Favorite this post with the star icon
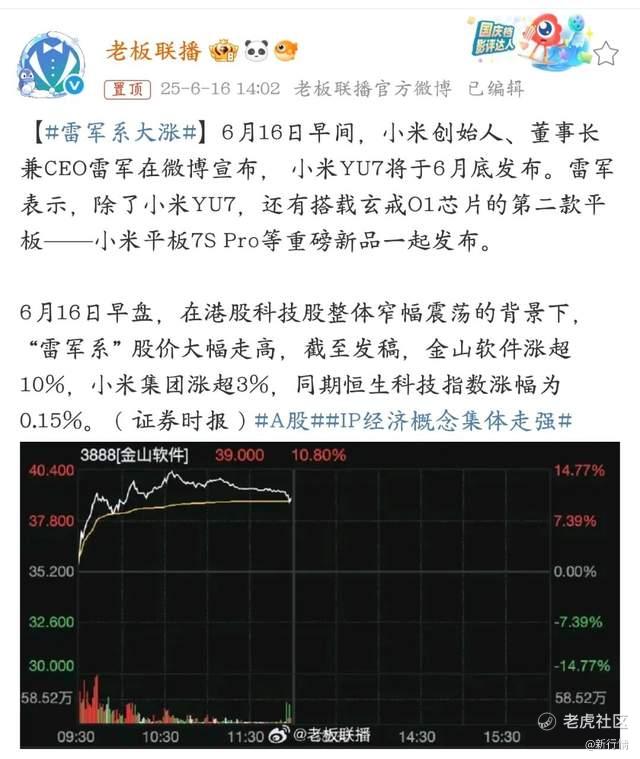 click(x=606, y=55)
